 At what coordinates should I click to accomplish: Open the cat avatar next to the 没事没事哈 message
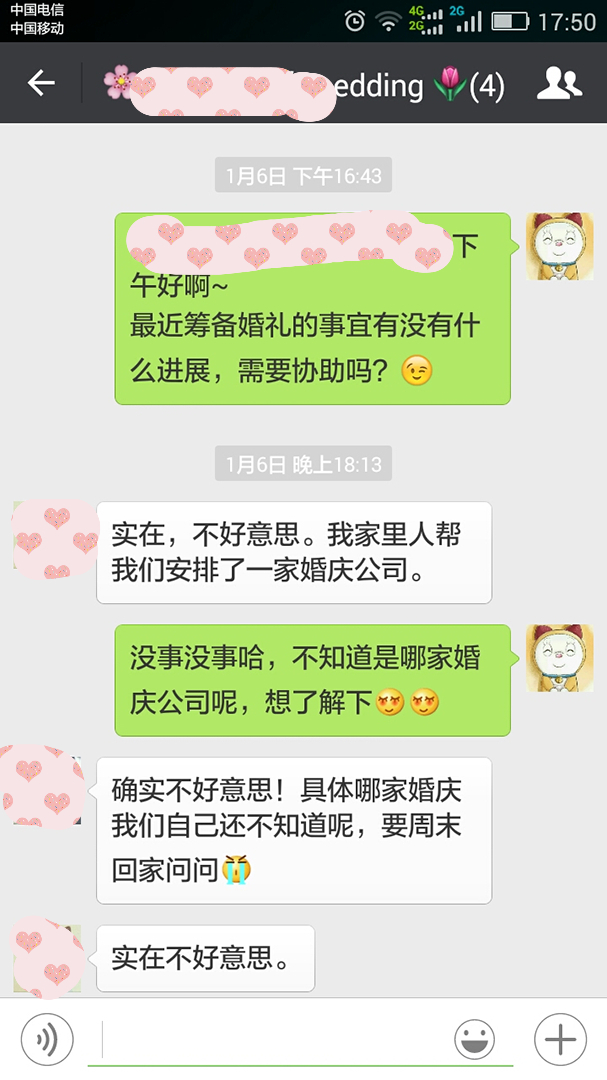(x=559, y=658)
